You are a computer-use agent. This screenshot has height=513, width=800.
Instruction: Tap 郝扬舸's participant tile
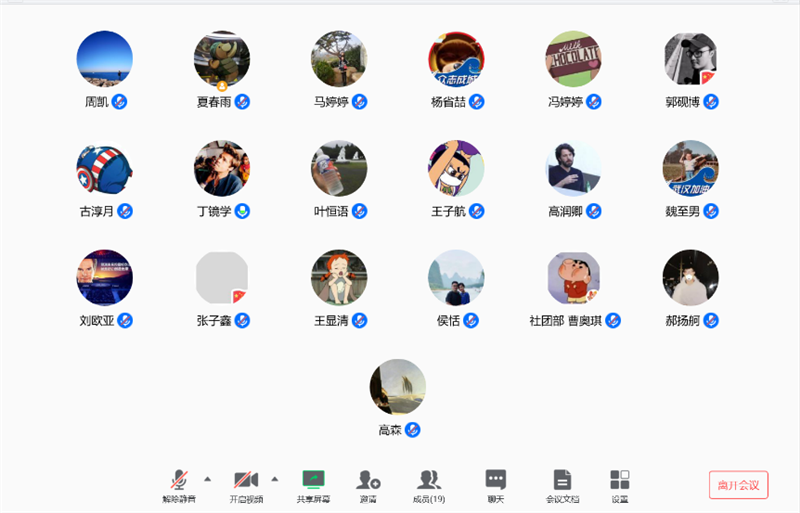(x=691, y=278)
